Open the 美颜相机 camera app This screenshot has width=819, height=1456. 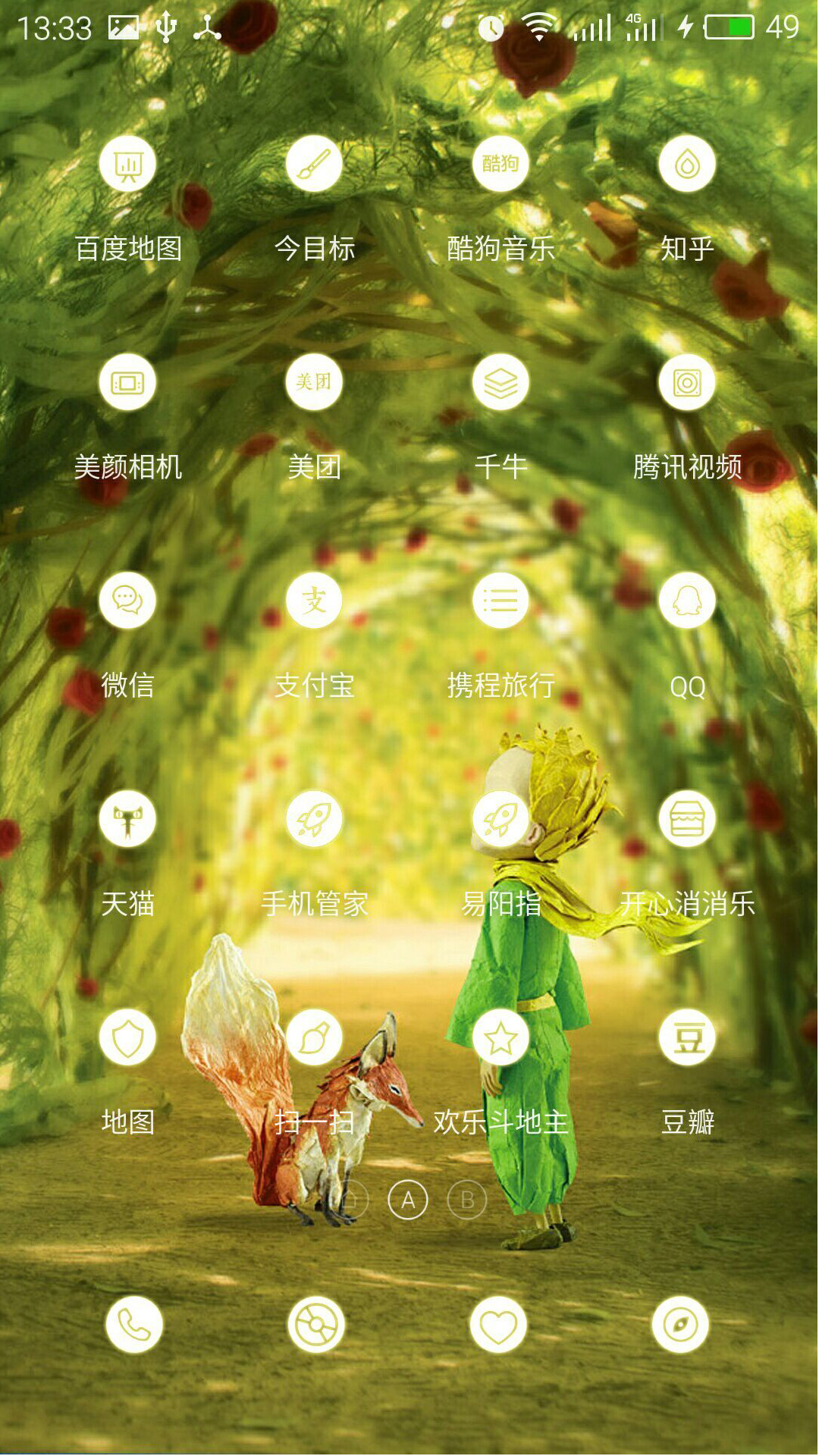coord(127,382)
